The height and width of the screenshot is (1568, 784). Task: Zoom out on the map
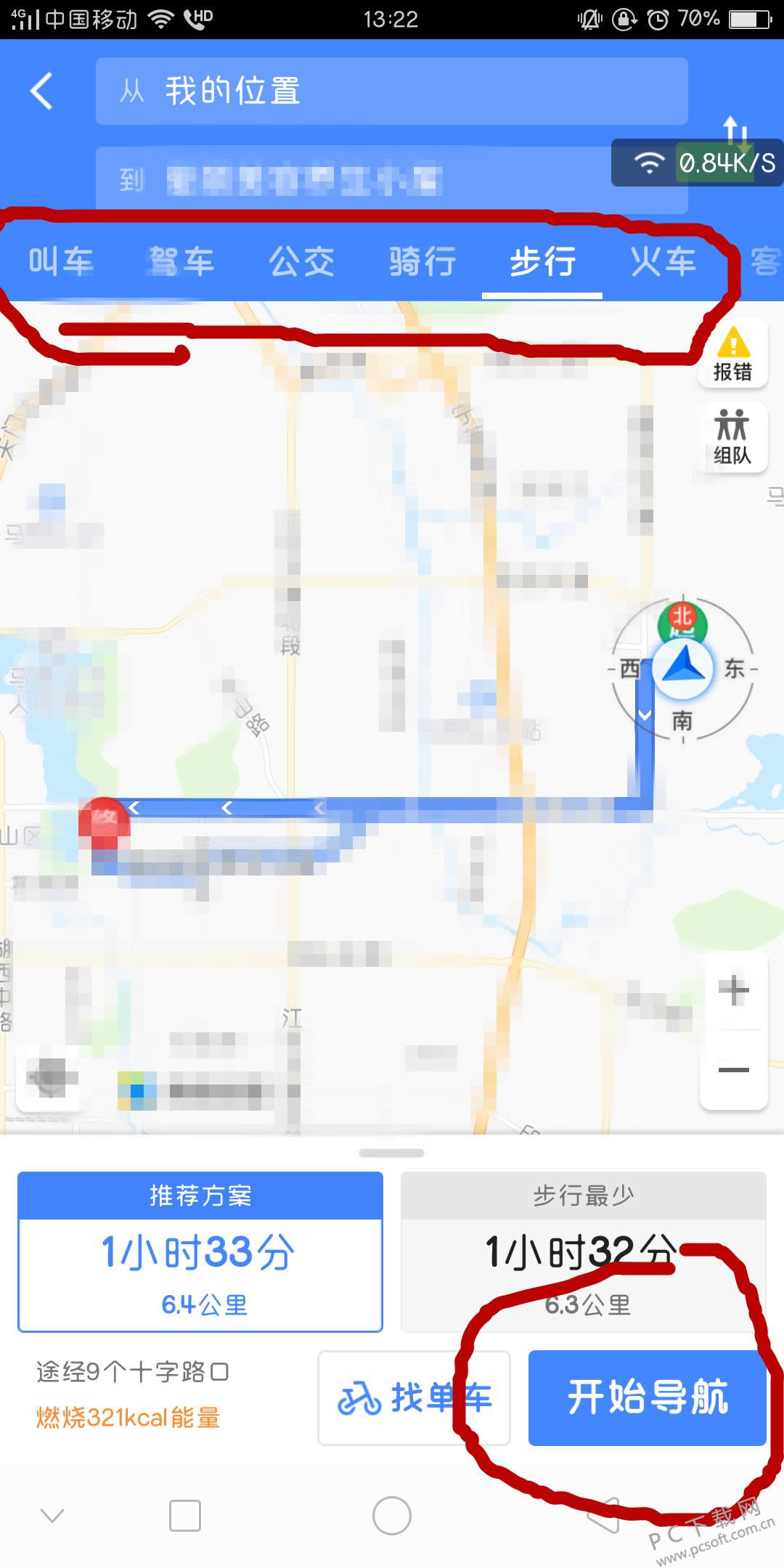[x=733, y=1070]
